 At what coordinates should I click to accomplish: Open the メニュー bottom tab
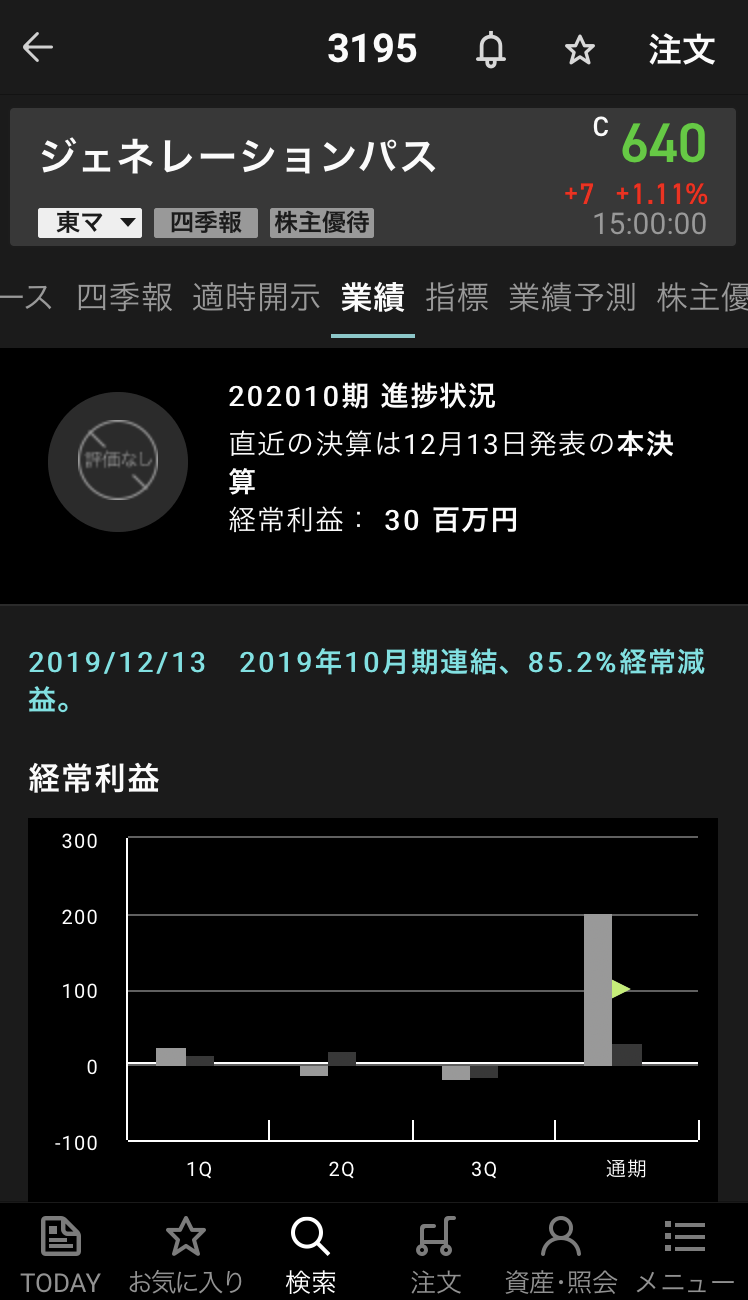coord(685,1254)
